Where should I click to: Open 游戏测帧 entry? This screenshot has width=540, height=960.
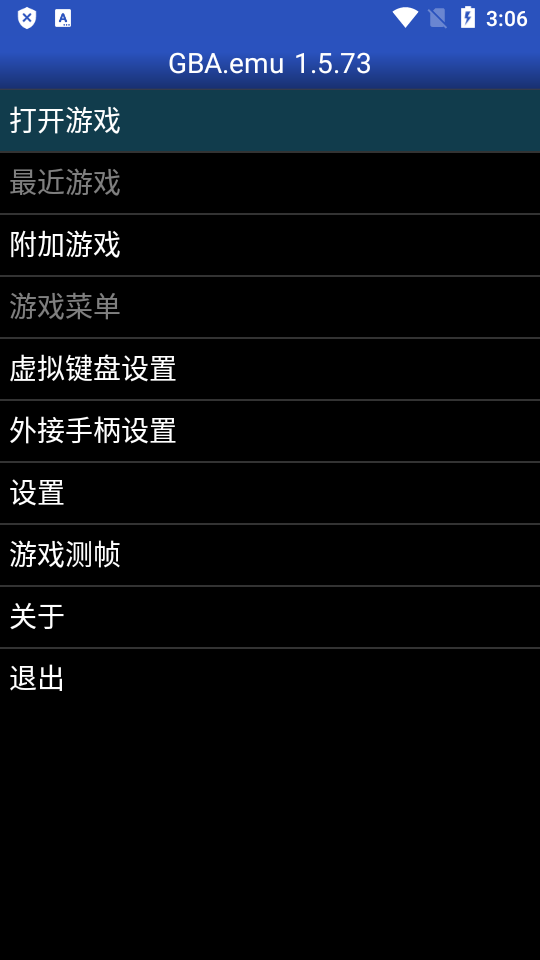pyautogui.click(x=270, y=555)
